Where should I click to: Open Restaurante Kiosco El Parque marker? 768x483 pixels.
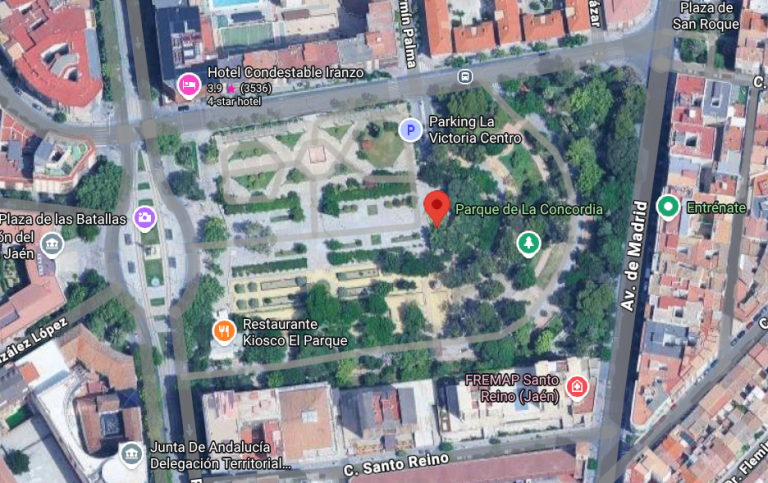(225, 330)
